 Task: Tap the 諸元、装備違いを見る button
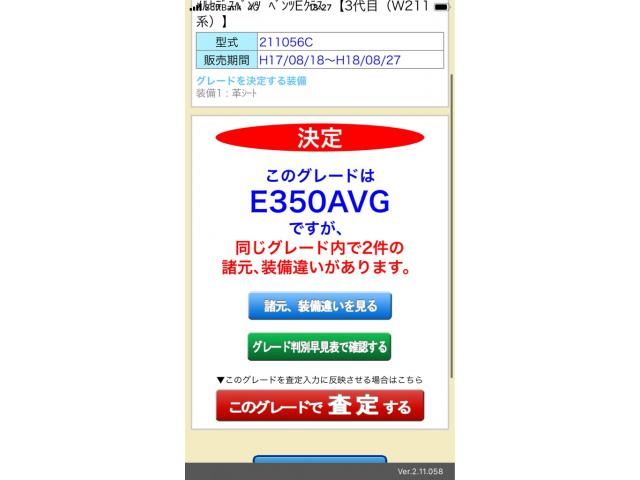point(320,306)
